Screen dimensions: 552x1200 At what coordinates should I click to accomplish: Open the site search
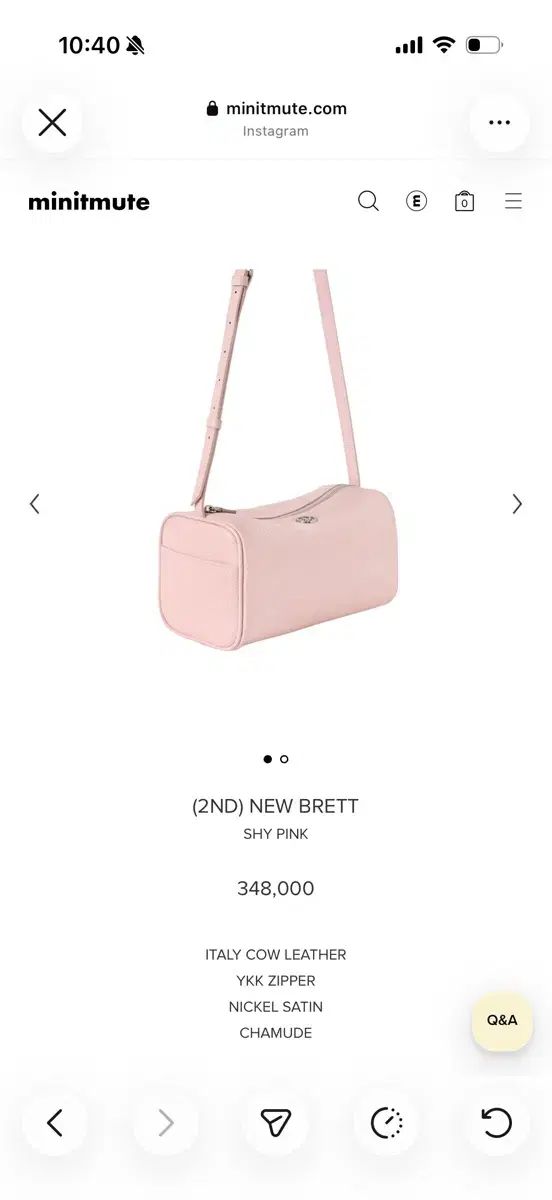pyautogui.click(x=368, y=201)
